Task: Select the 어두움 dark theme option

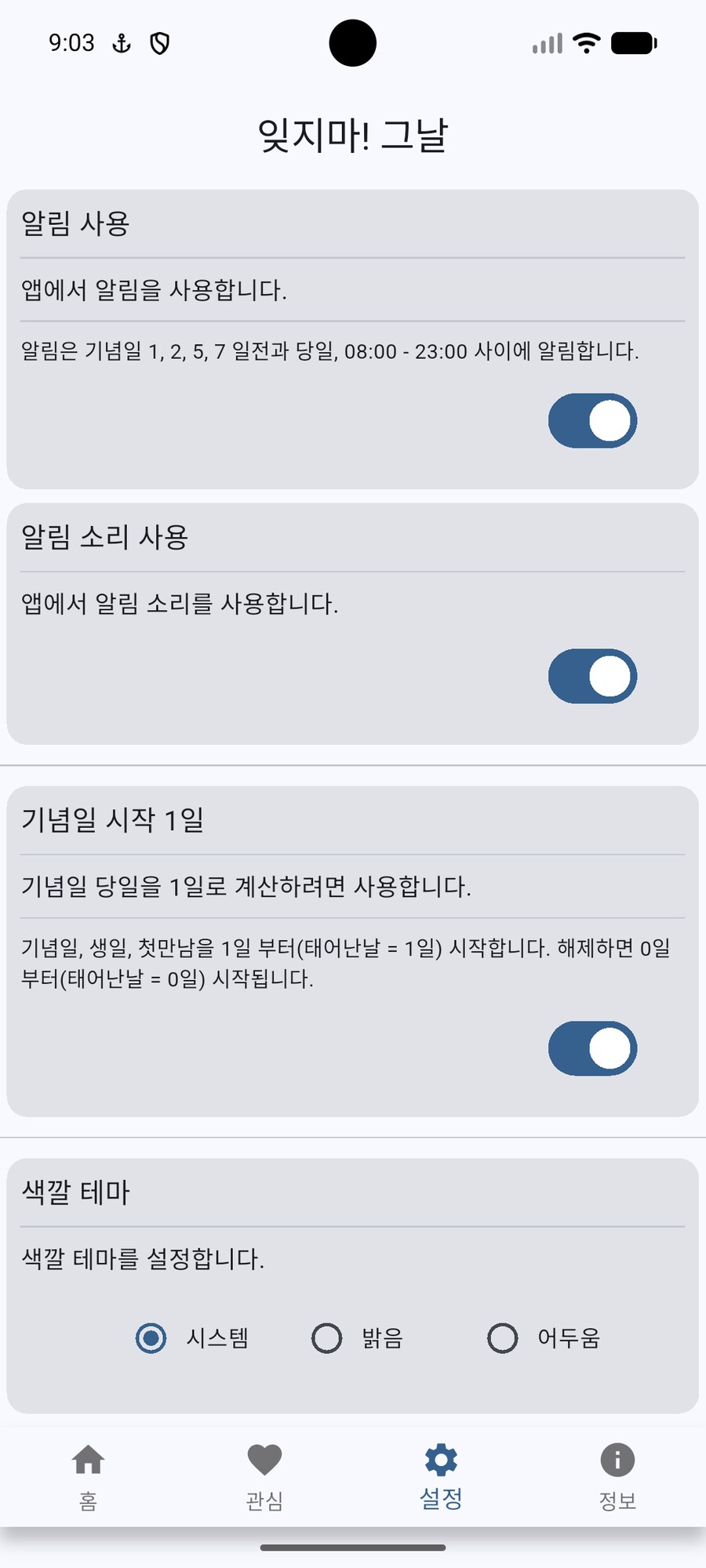Action: (x=503, y=1338)
